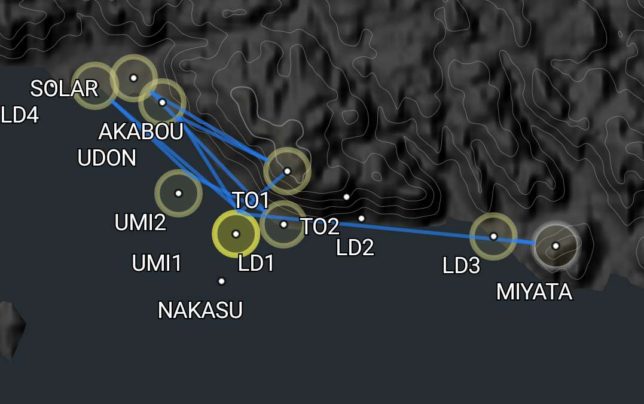The width and height of the screenshot is (644, 404).
Task: Select the MIYATA waypoint marker
Action: (555, 245)
